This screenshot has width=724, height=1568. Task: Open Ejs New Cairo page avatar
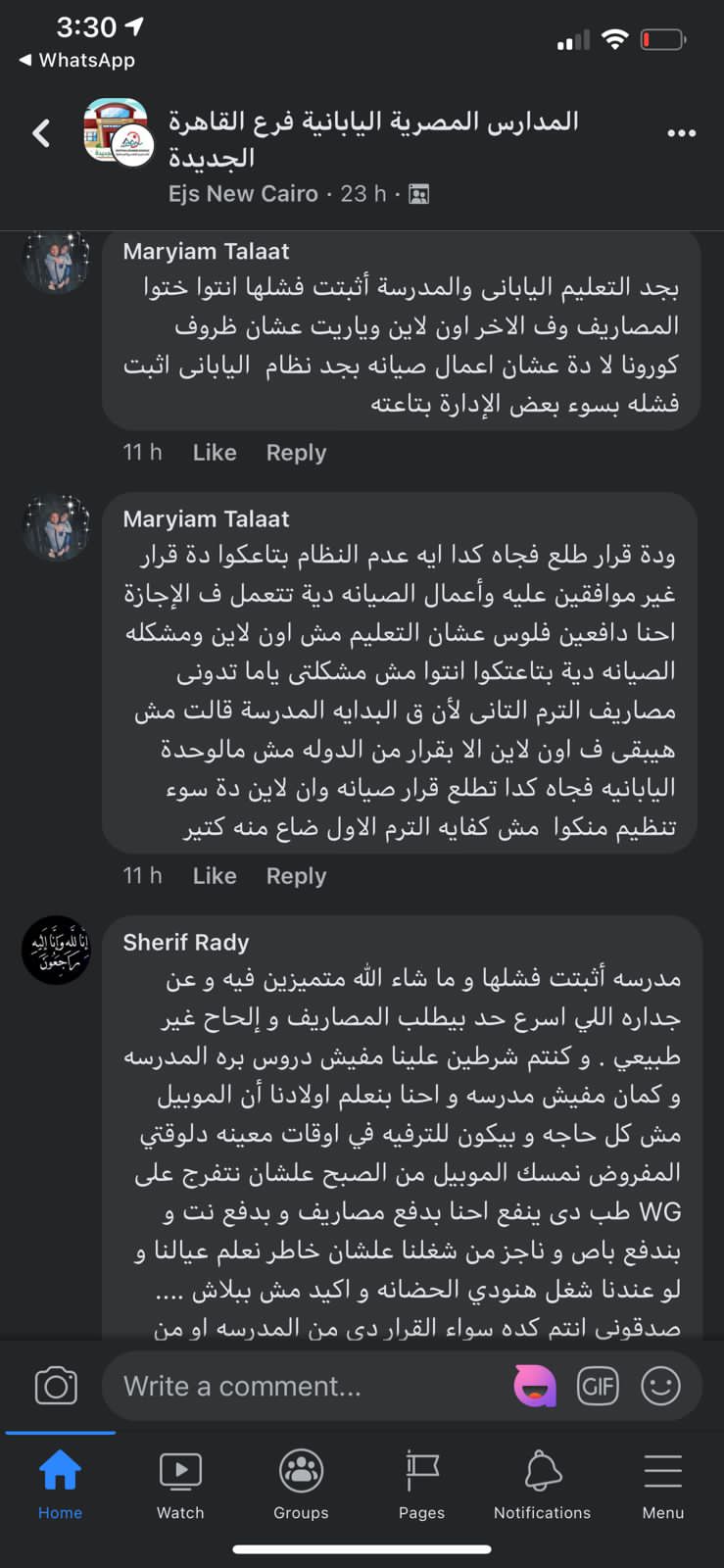[x=118, y=131]
